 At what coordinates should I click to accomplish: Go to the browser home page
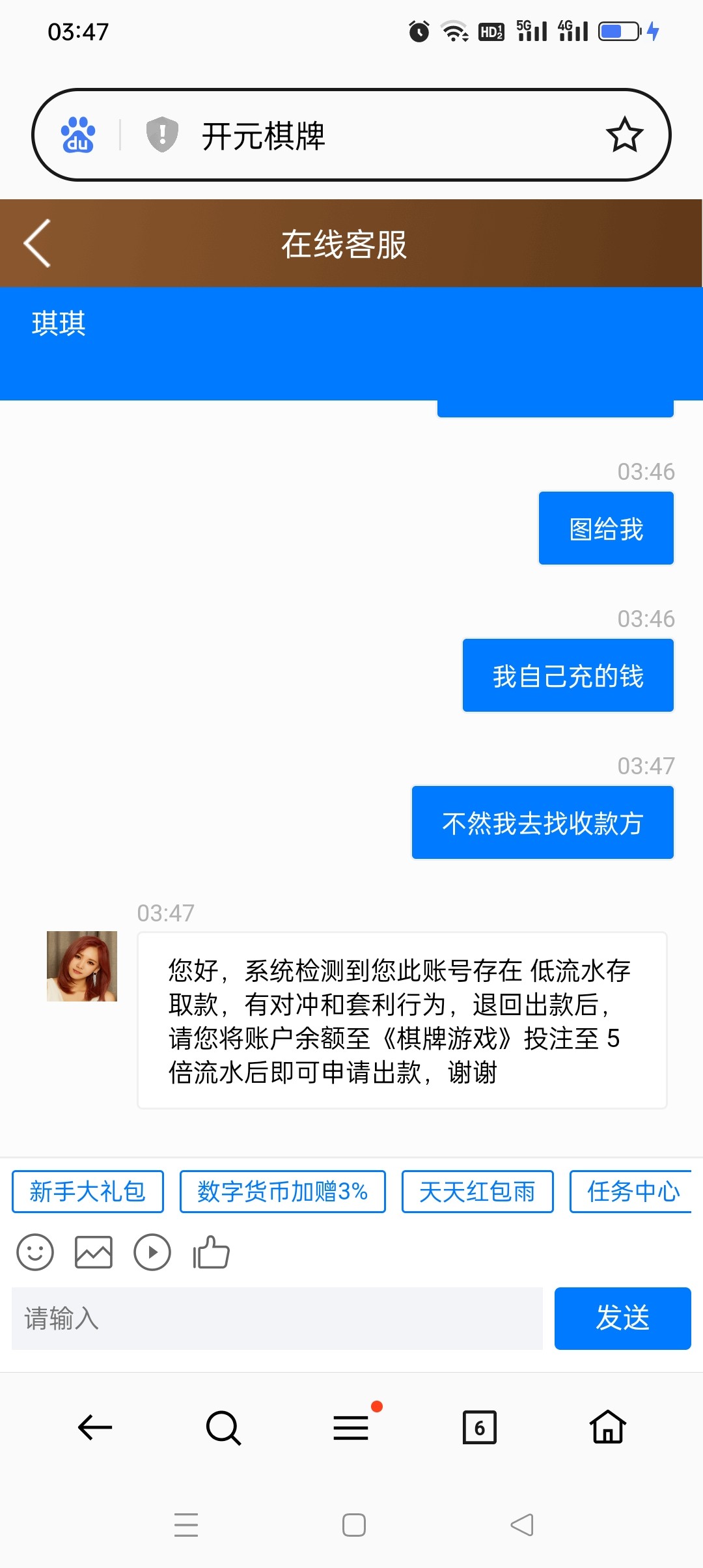[608, 1427]
